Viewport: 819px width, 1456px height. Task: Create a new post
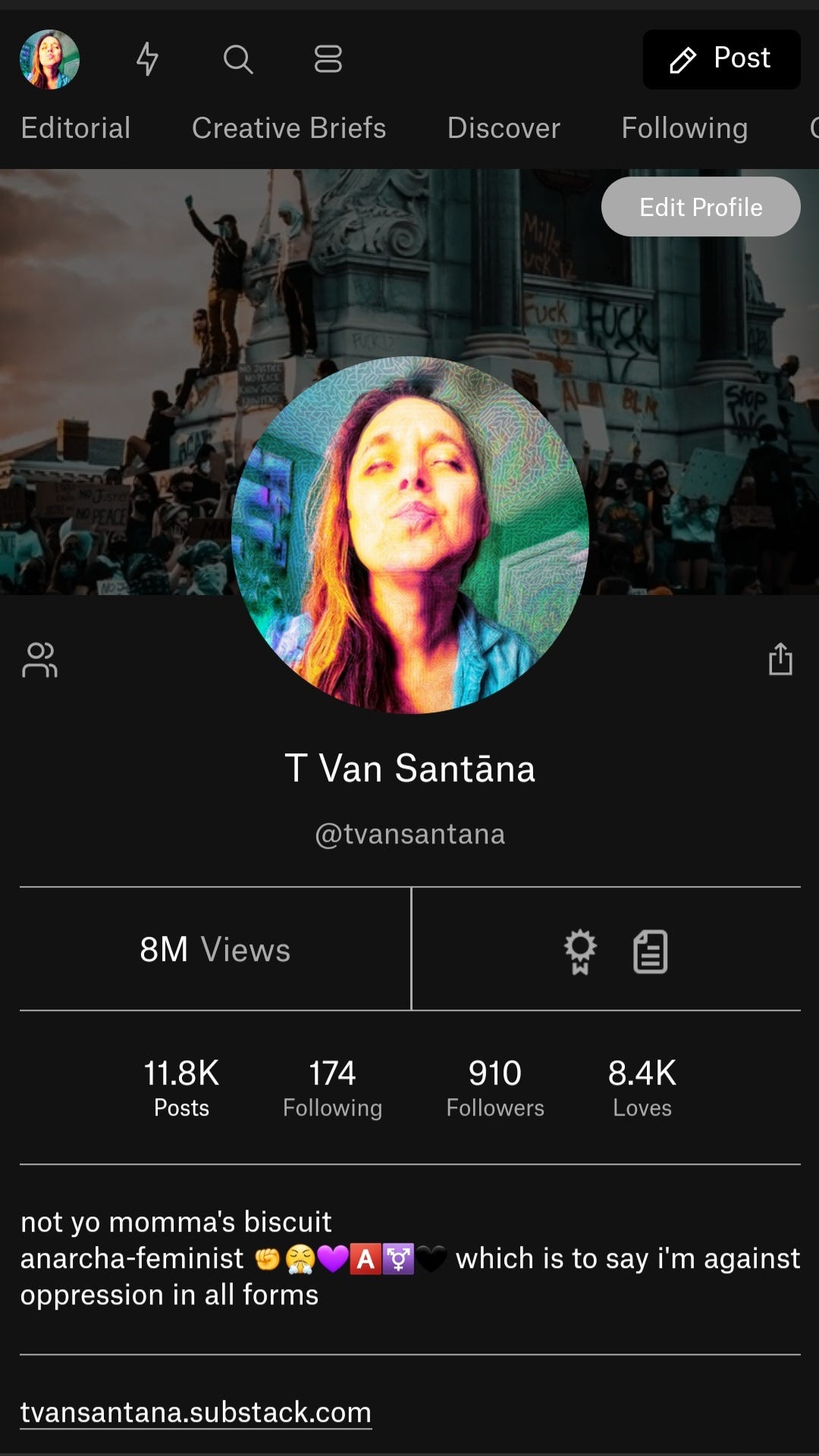(721, 59)
